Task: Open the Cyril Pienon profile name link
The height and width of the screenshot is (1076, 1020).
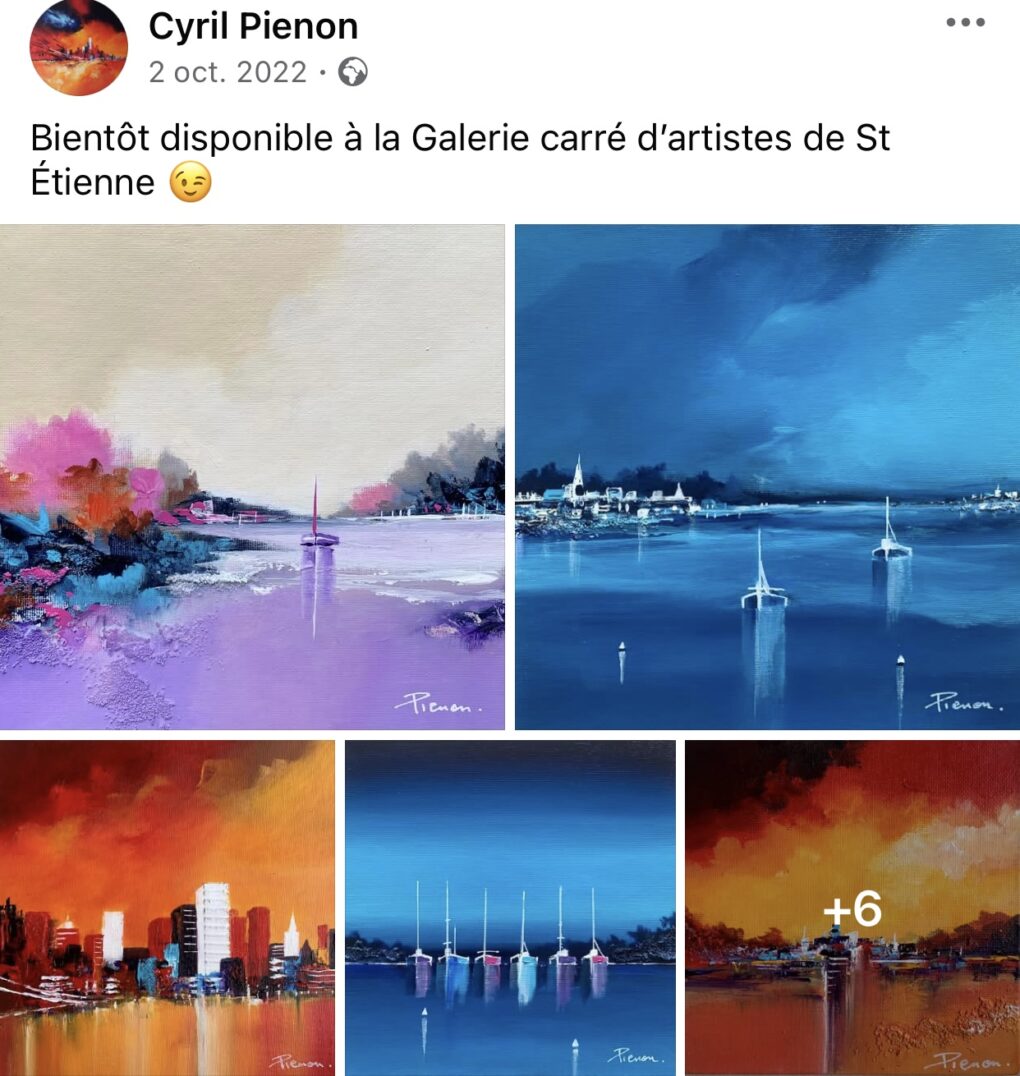Action: pyautogui.click(x=253, y=27)
